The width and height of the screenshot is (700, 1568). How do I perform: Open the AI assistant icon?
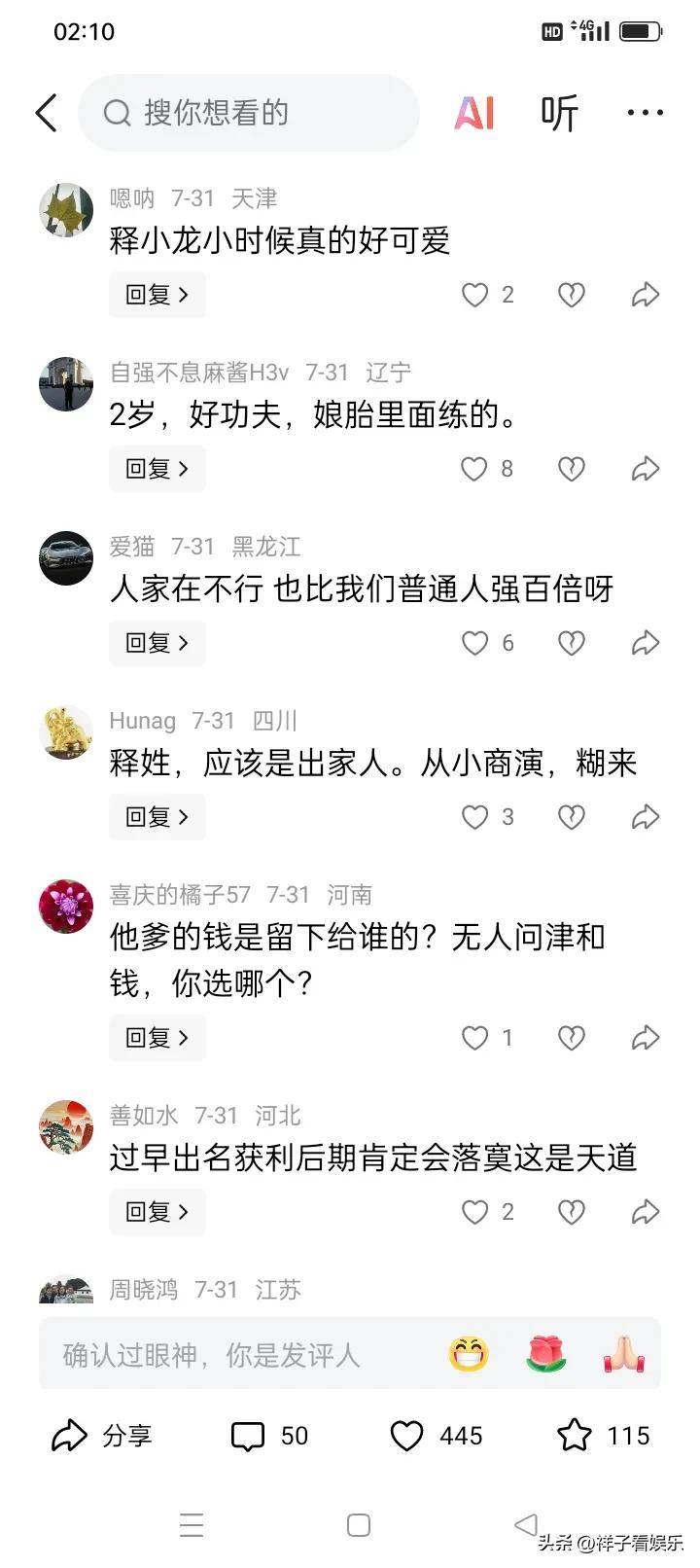tap(474, 113)
